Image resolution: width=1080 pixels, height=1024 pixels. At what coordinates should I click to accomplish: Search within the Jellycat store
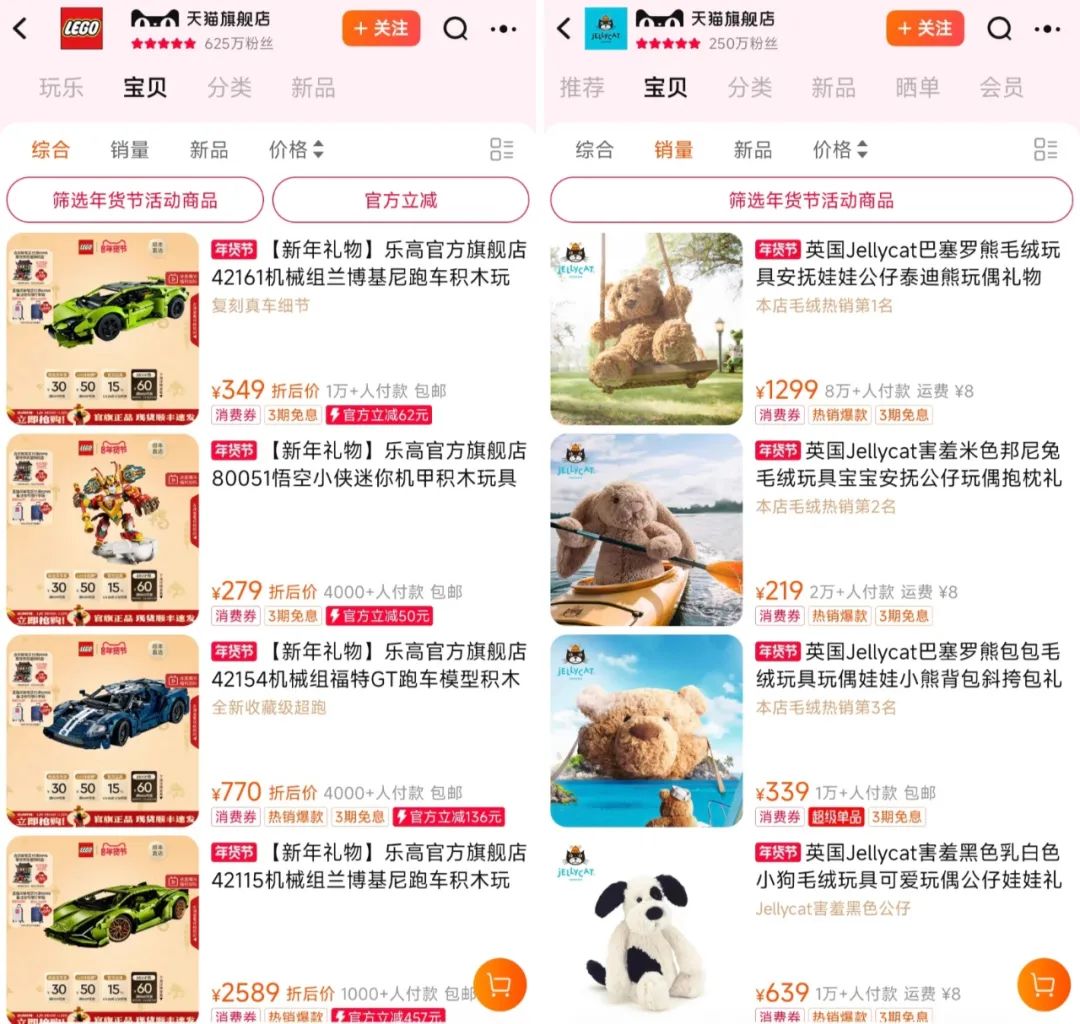click(999, 29)
